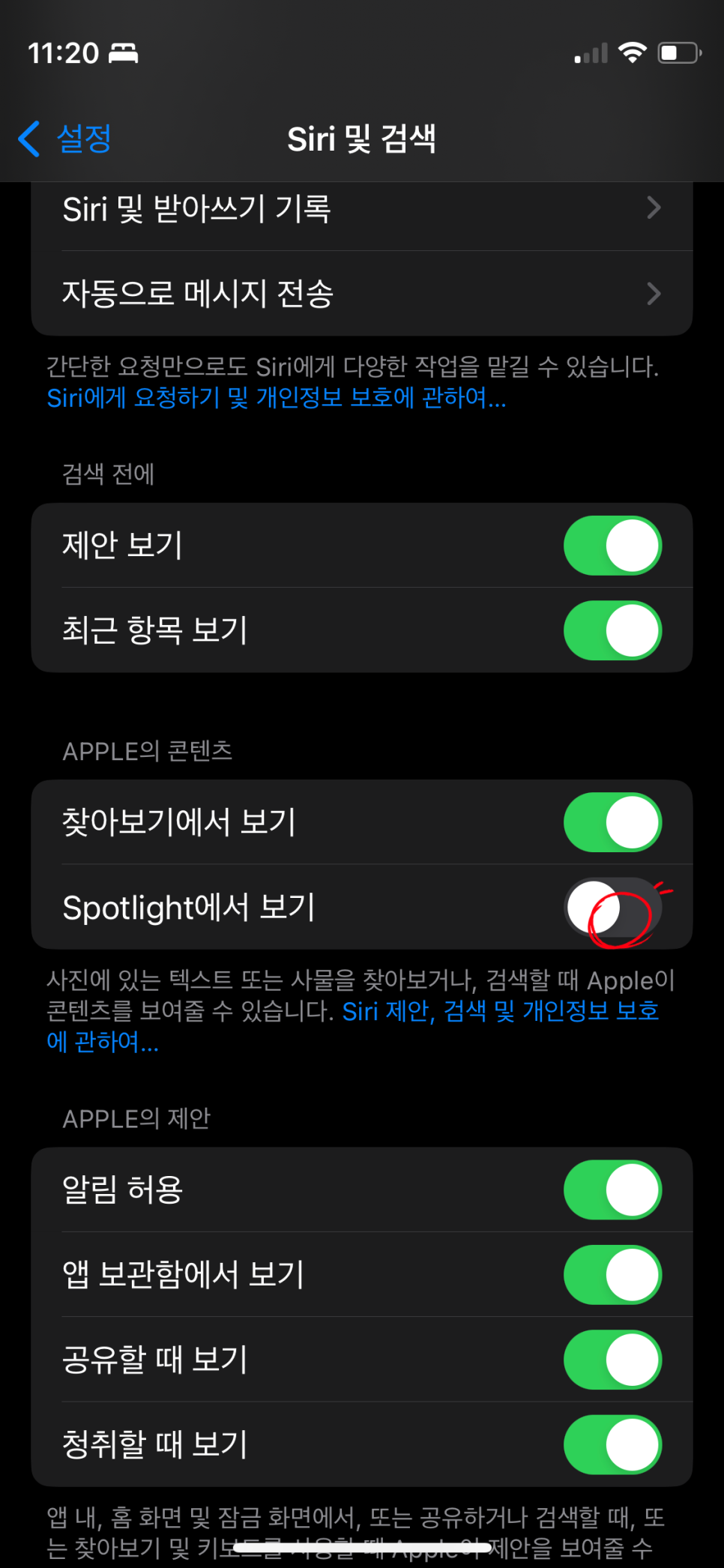Toggle 찾아보기에서 보기 off

click(612, 821)
